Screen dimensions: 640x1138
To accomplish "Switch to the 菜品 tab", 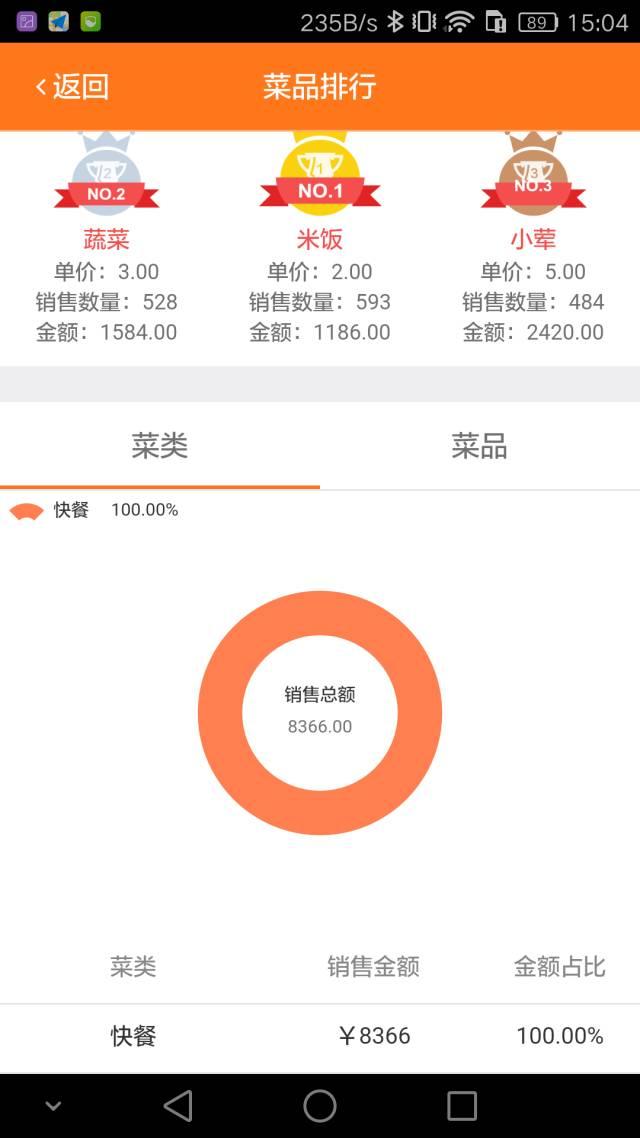I will coord(479,446).
